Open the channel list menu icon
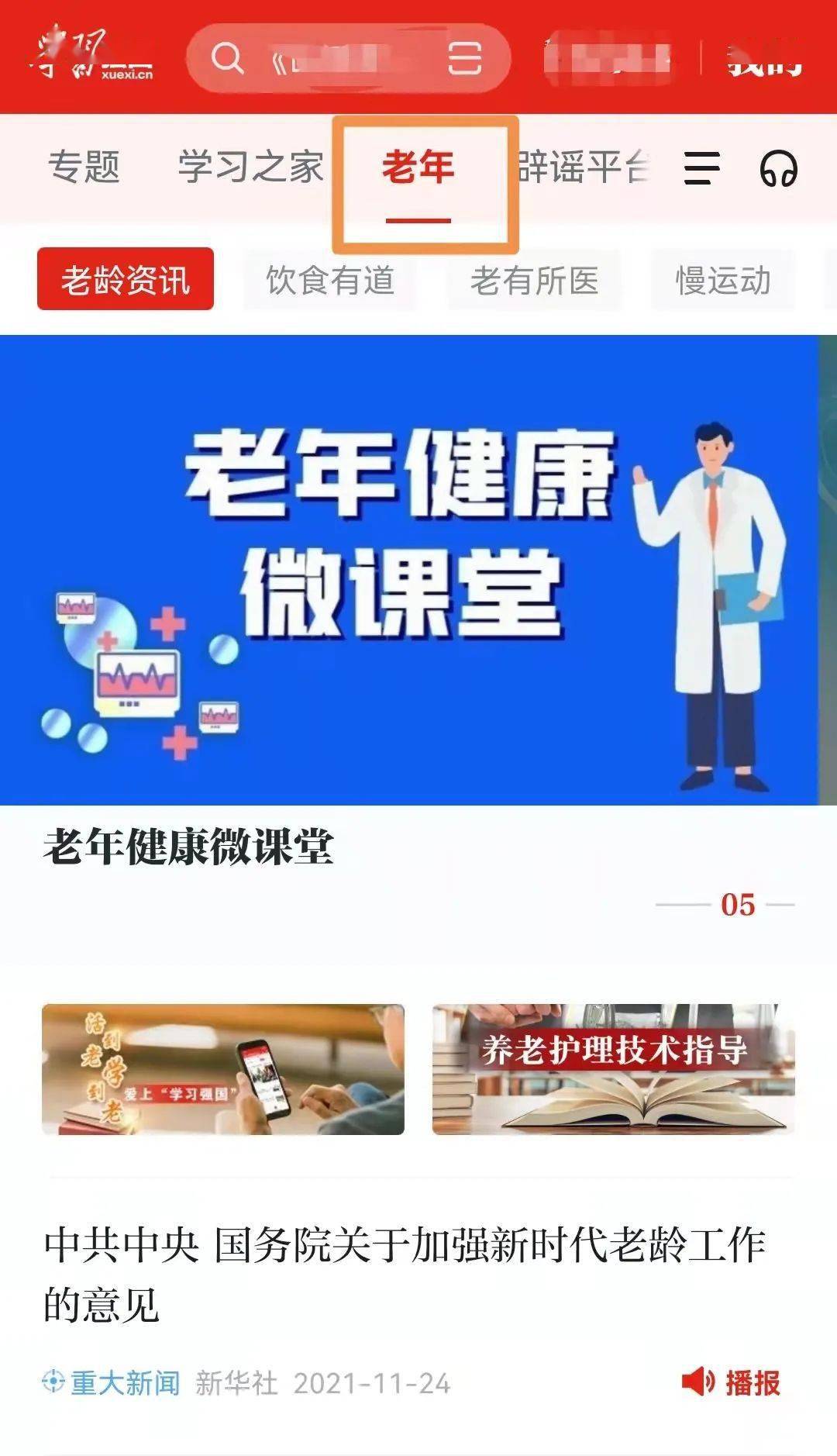Screen dimensions: 837x1456 click(702, 168)
